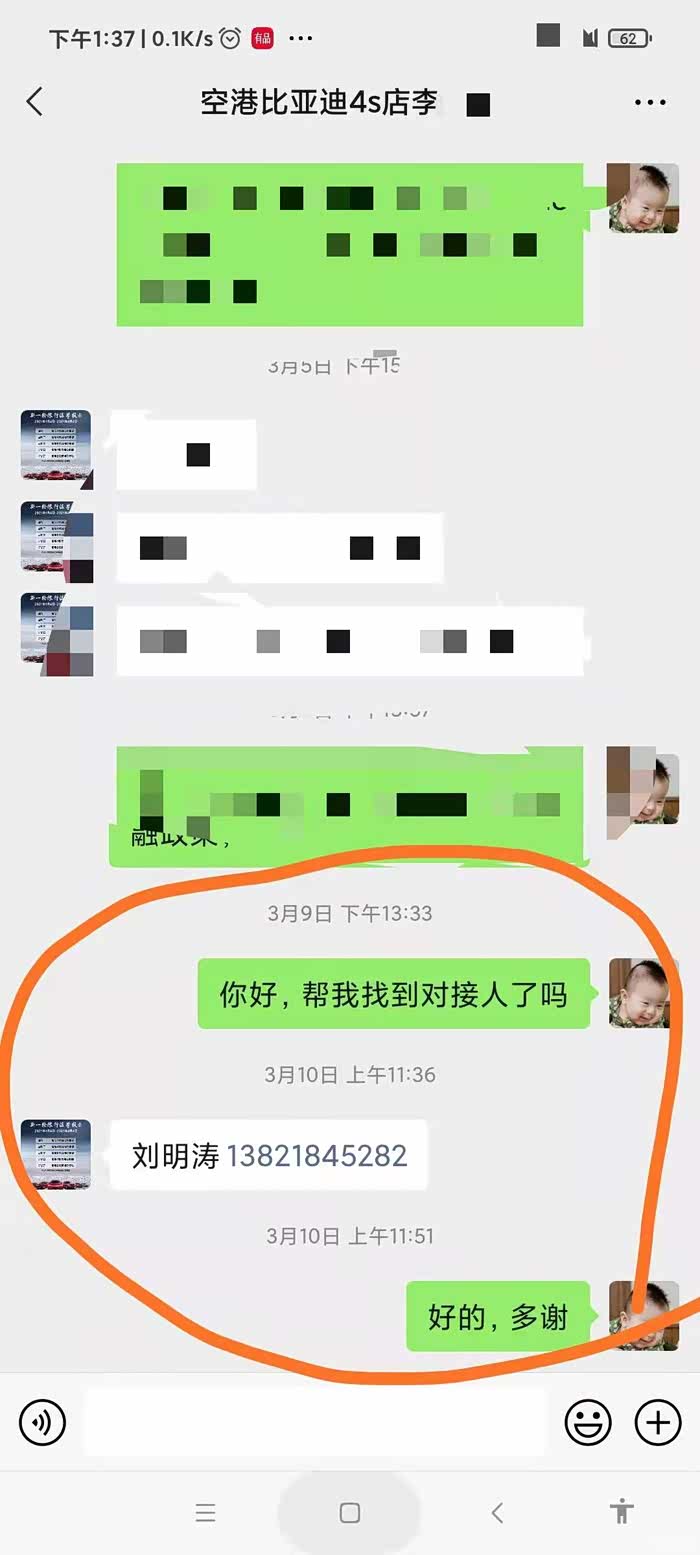Open the emoji picker
This screenshot has height=1555, width=700.
point(588,1422)
